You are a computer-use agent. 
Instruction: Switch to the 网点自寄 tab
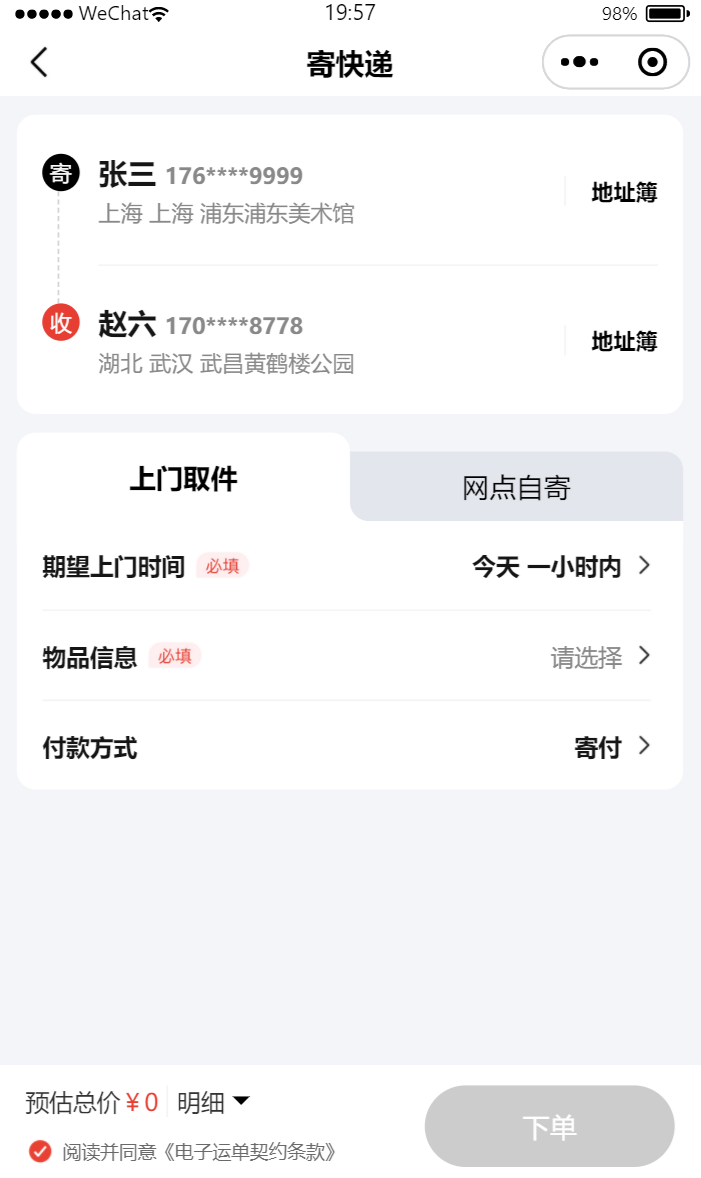point(516,488)
